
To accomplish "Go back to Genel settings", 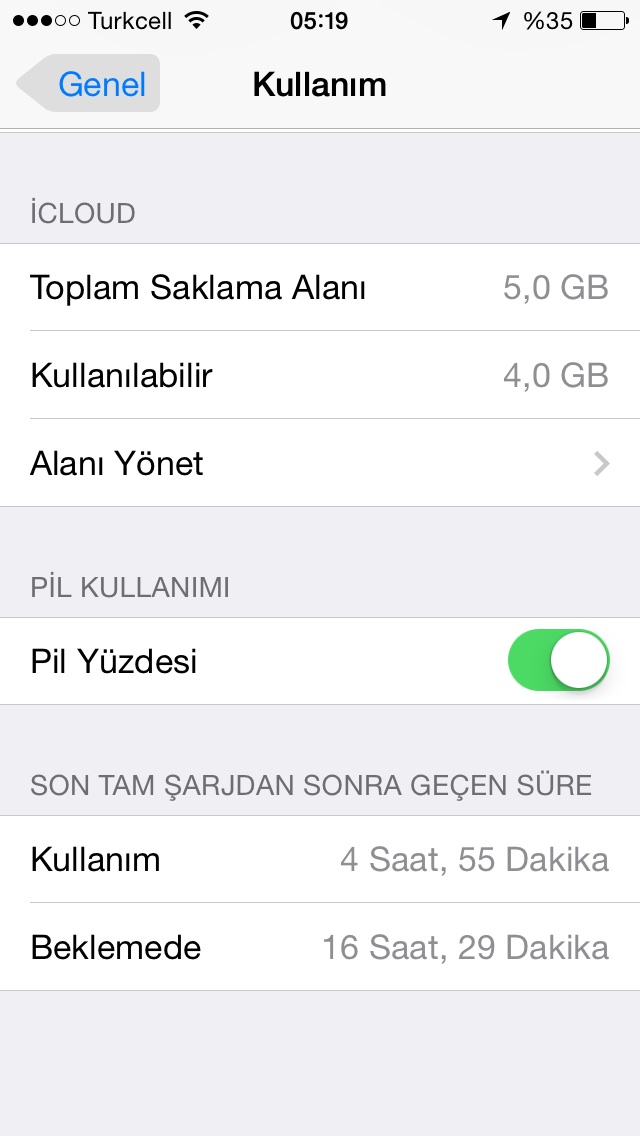I will pos(88,84).
